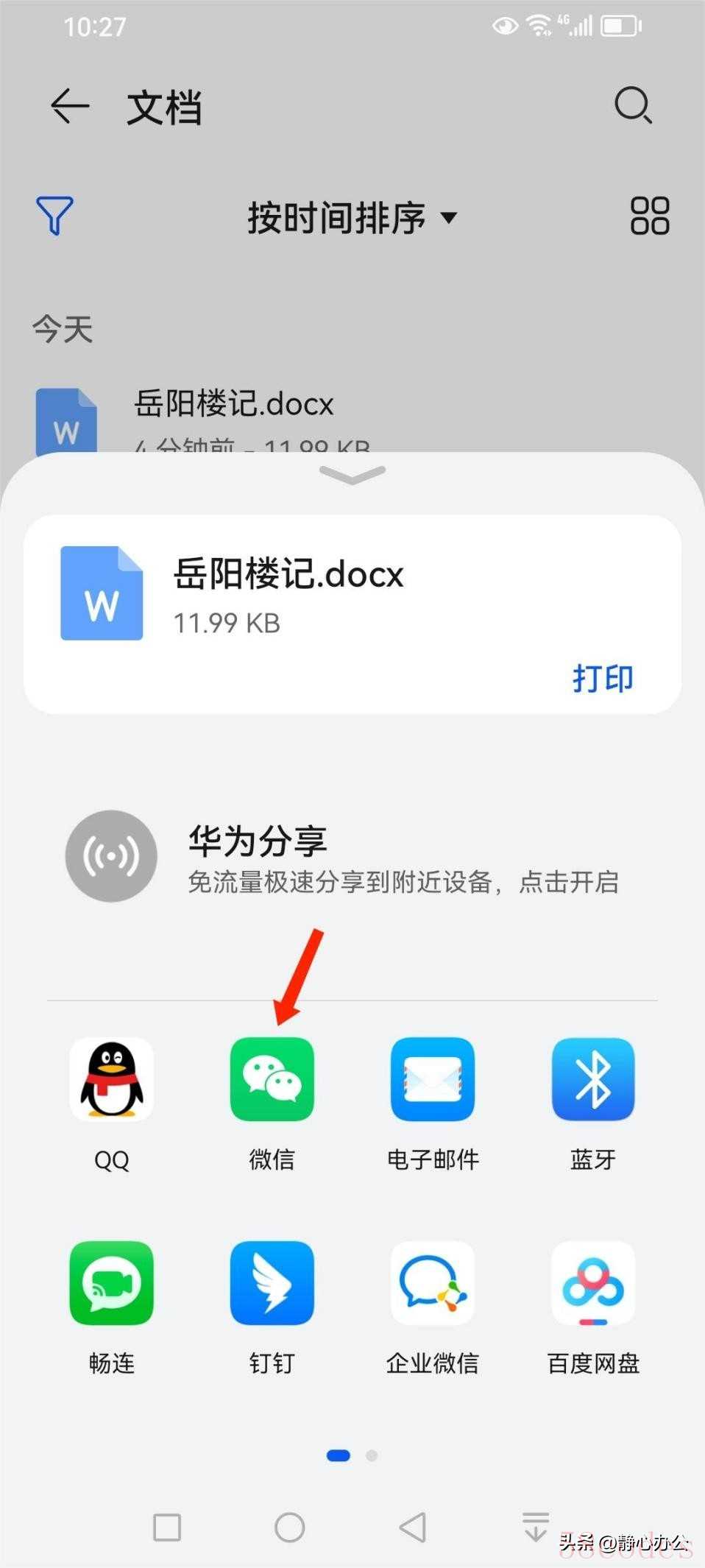Image resolution: width=705 pixels, height=1568 pixels.
Task: Collapse the share sheet with the chevron handle
Action: pos(352,476)
